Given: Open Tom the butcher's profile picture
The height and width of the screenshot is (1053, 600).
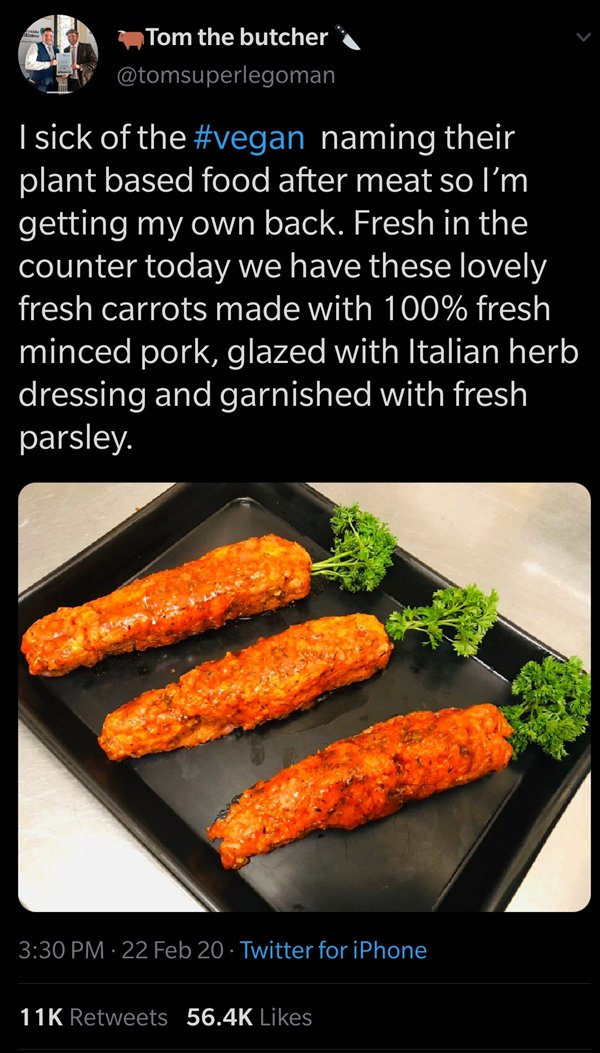Looking at the screenshot, I should [x=58, y=54].
